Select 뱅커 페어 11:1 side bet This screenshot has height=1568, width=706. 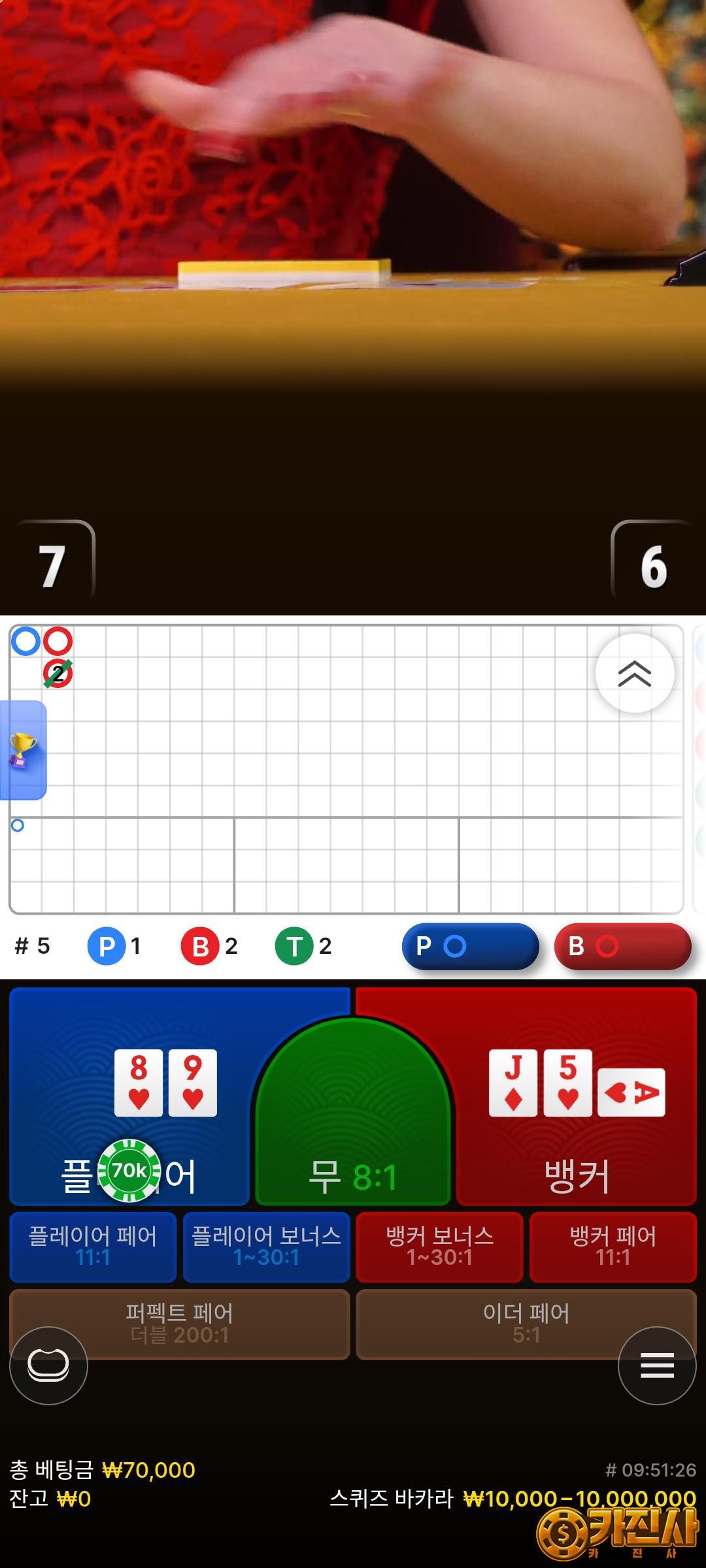pyautogui.click(x=613, y=1247)
